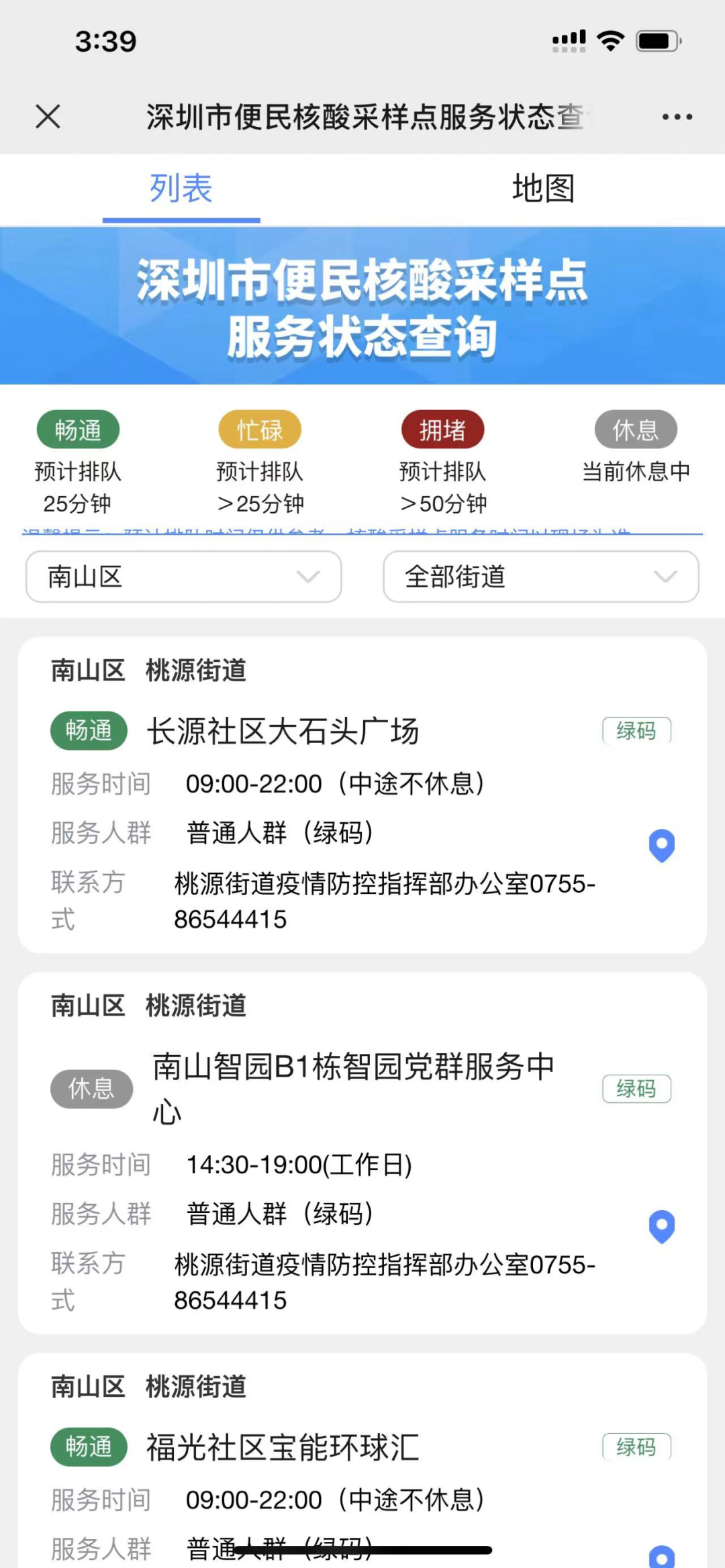Expand the 全部街道 street dropdown
Screen dimensions: 725x1568
[541, 577]
